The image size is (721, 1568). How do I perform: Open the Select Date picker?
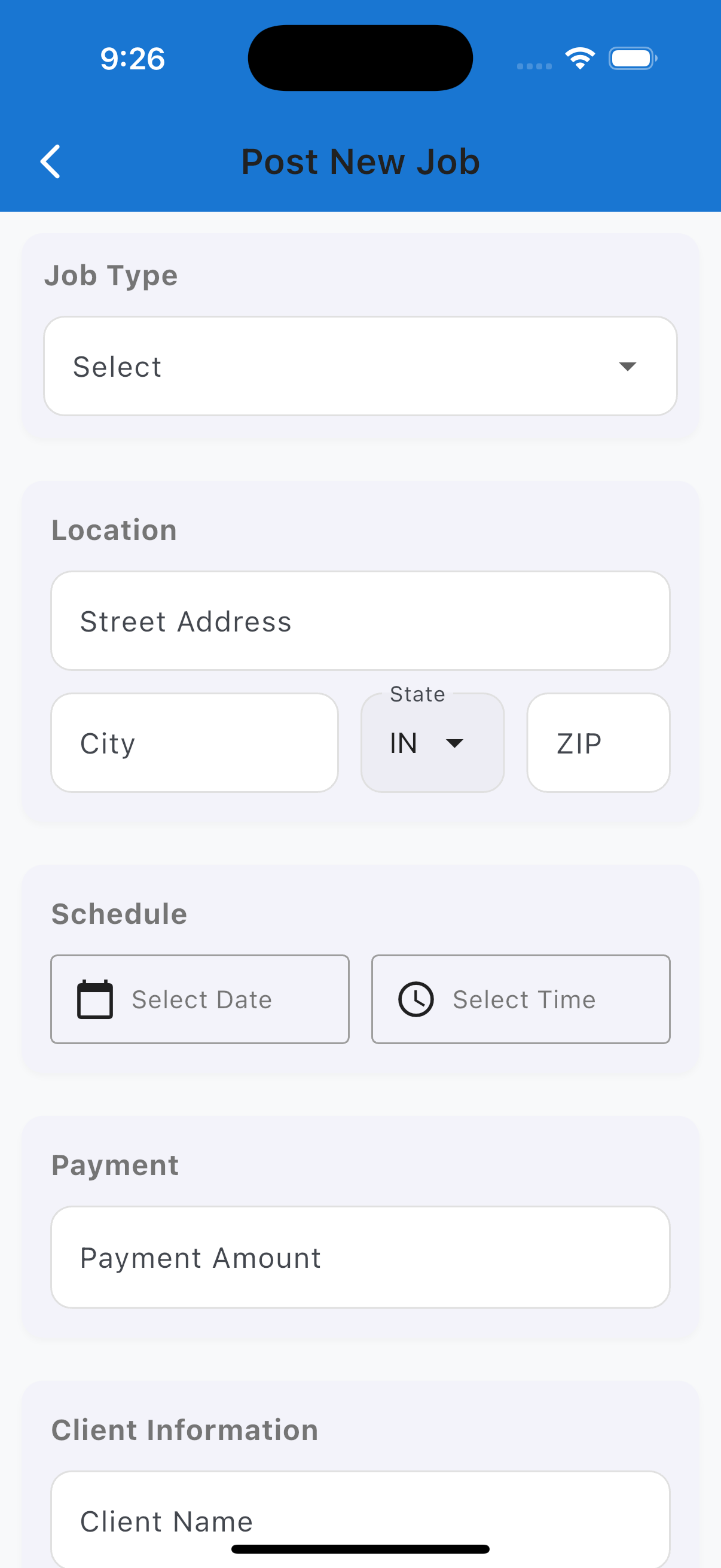tap(200, 999)
